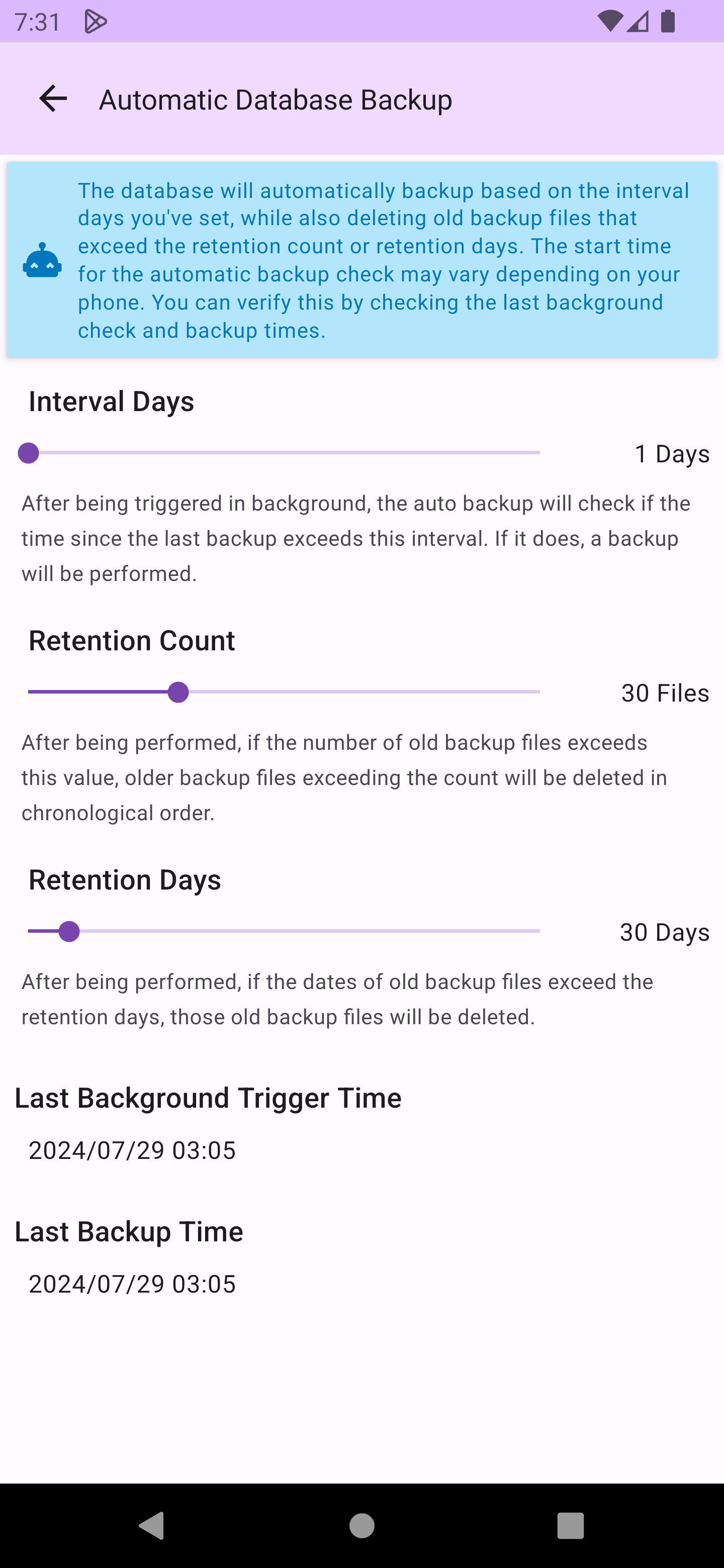Screen dimensions: 724x1568
Task: Tap the Retention Count slider track
Action: tap(284, 692)
